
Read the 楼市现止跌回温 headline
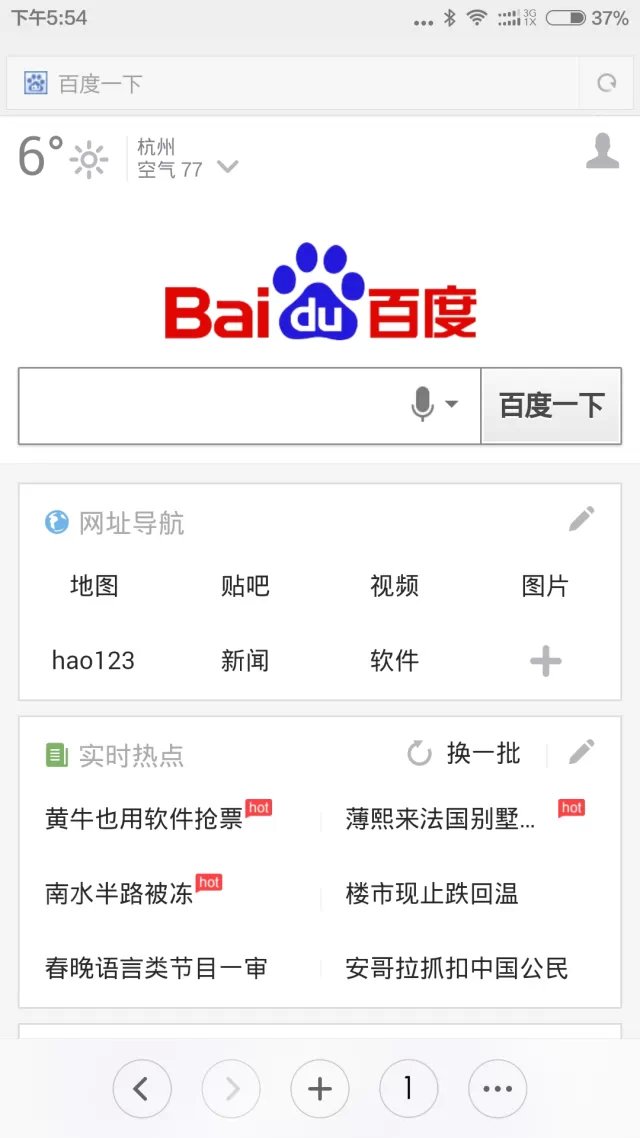pyautogui.click(x=432, y=893)
